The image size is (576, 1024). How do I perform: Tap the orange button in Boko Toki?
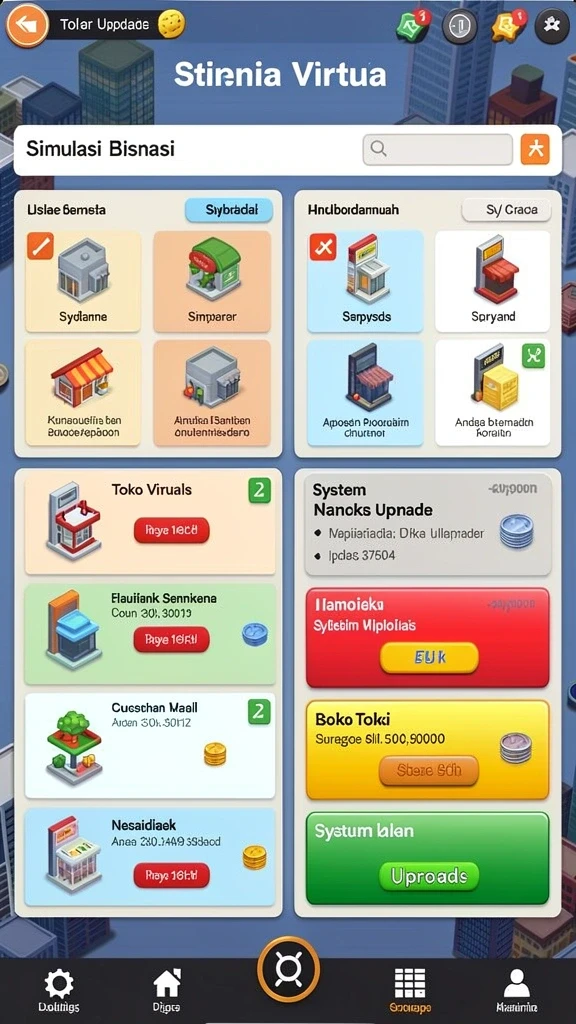click(x=428, y=771)
